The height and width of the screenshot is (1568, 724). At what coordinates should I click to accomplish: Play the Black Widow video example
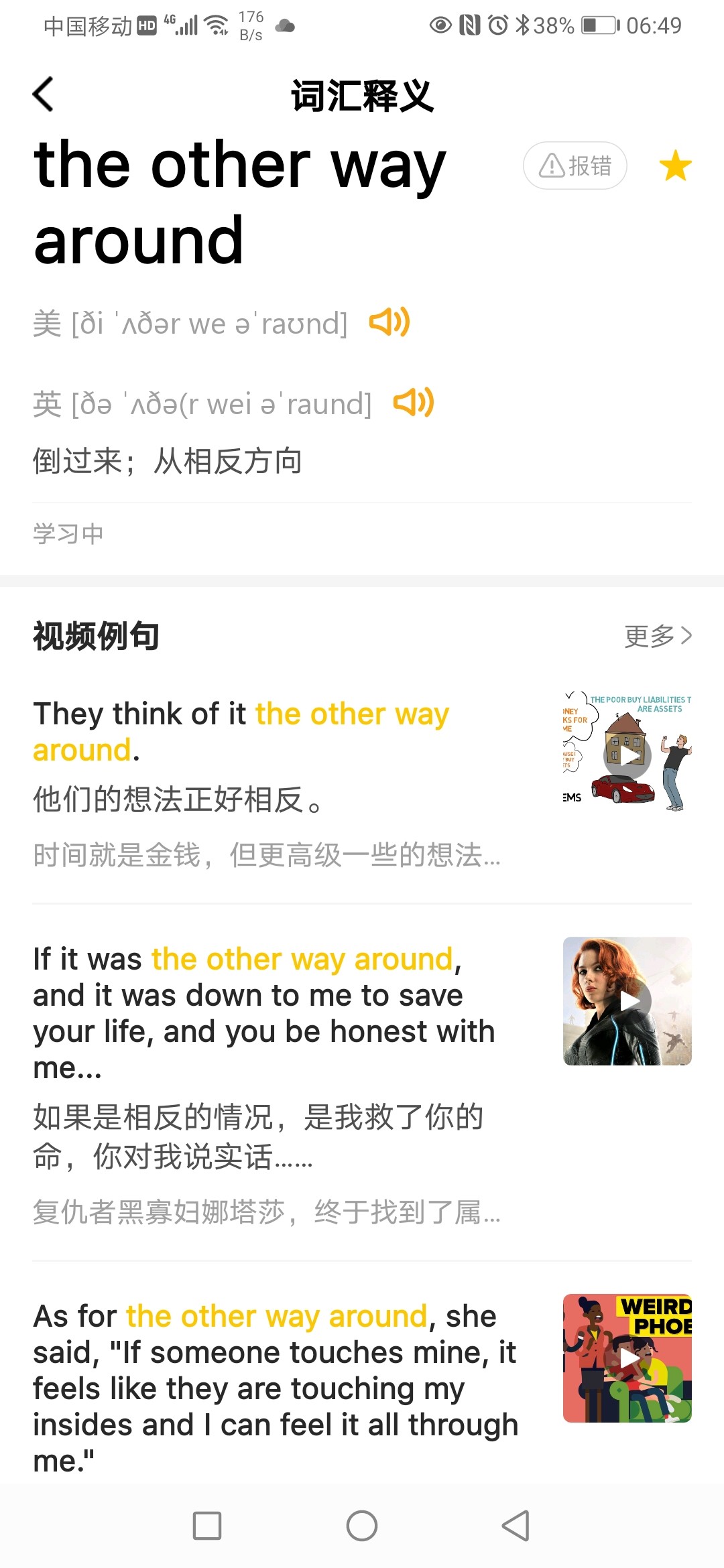627,1001
